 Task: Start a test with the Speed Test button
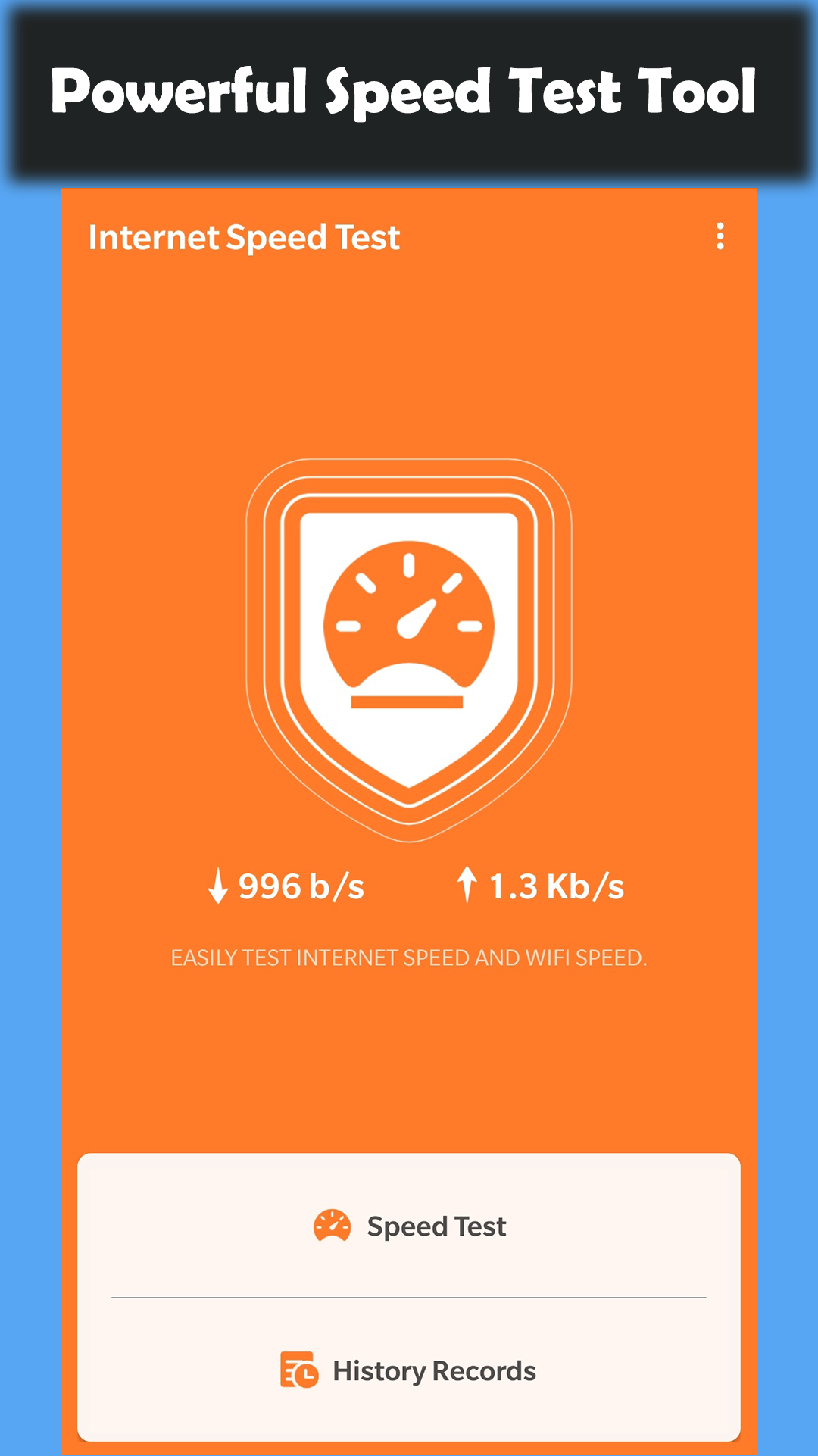(x=409, y=1226)
